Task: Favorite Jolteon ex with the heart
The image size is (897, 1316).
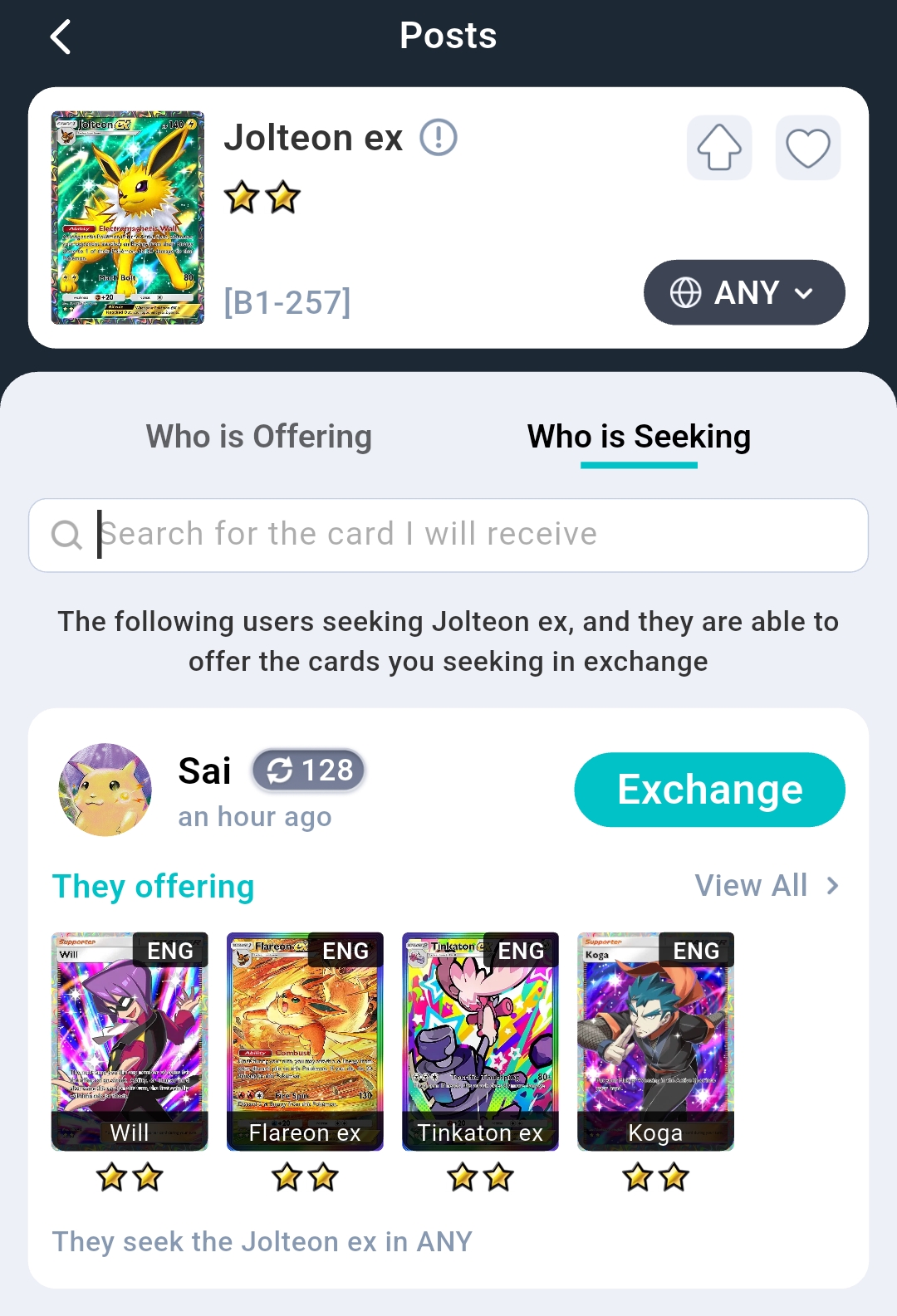Action: coord(808,148)
